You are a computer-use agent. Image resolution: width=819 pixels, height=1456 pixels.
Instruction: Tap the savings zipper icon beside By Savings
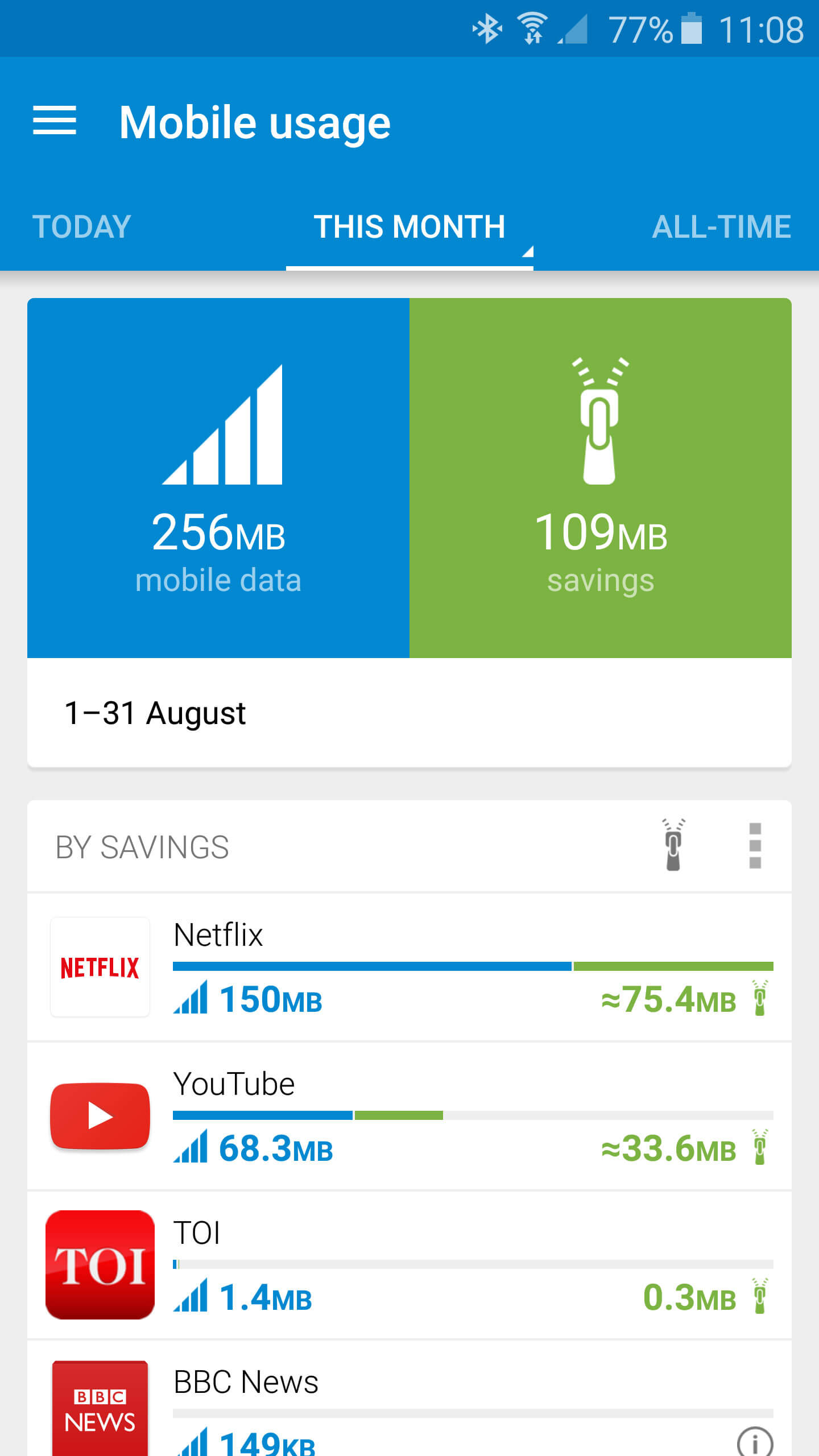[x=673, y=845]
